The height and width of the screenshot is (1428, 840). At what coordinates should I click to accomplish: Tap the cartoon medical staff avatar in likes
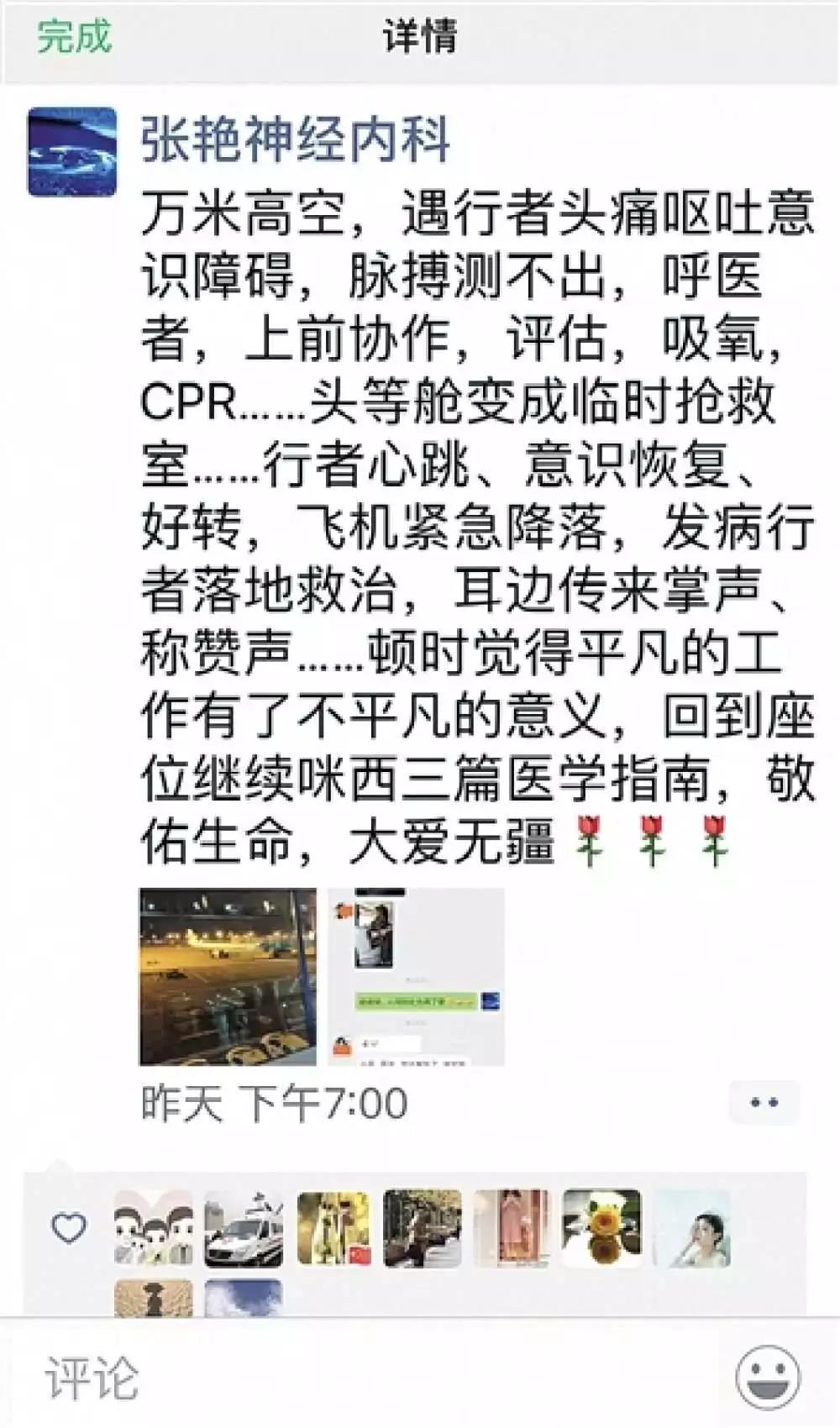click(x=154, y=1226)
